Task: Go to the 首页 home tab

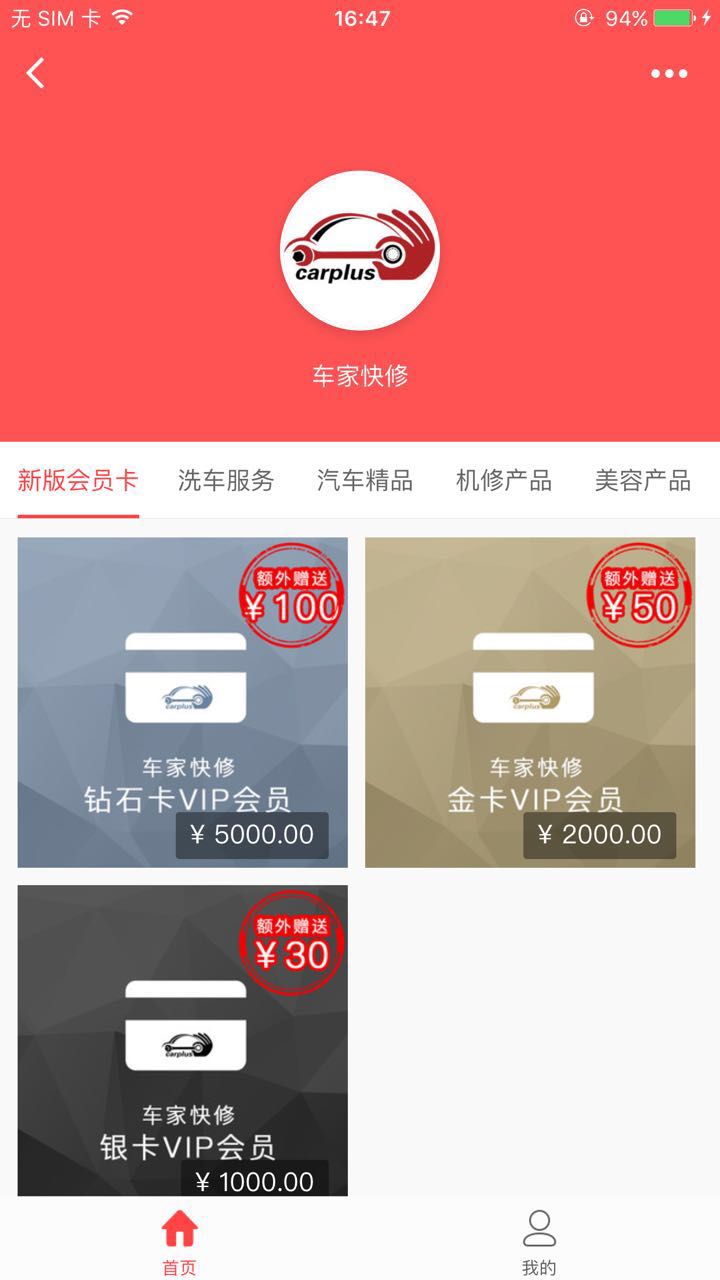Action: [x=180, y=1241]
